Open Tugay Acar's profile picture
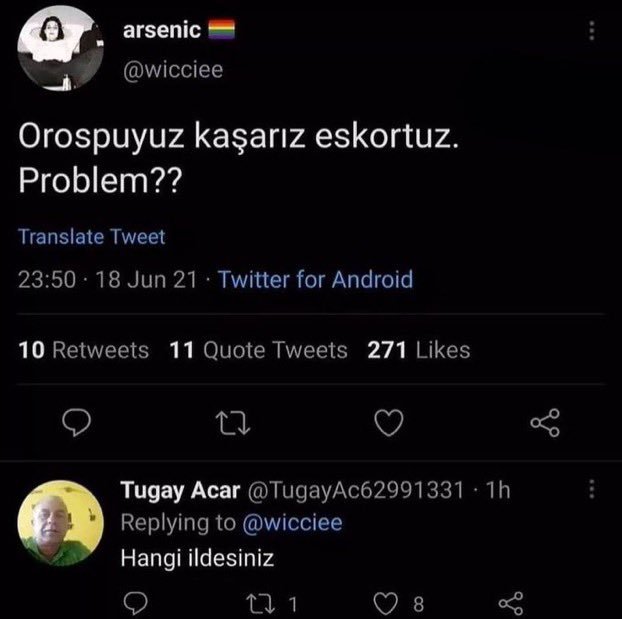 [62, 523]
